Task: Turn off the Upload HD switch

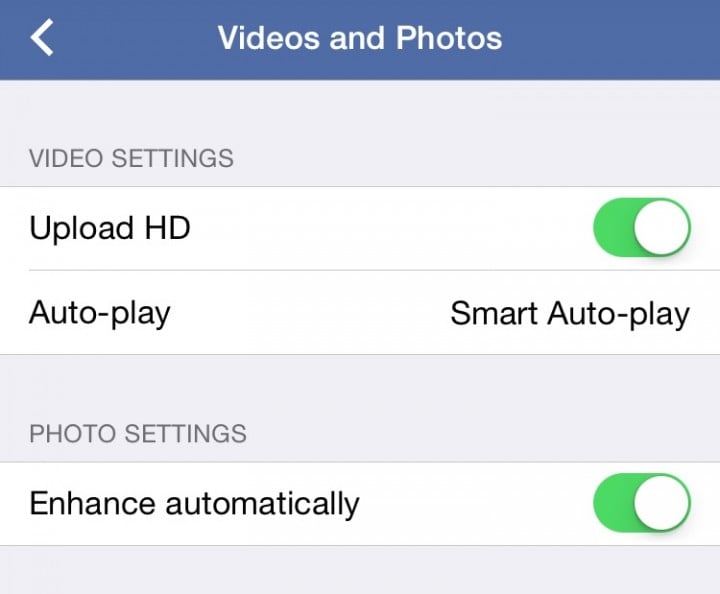Action: click(641, 228)
